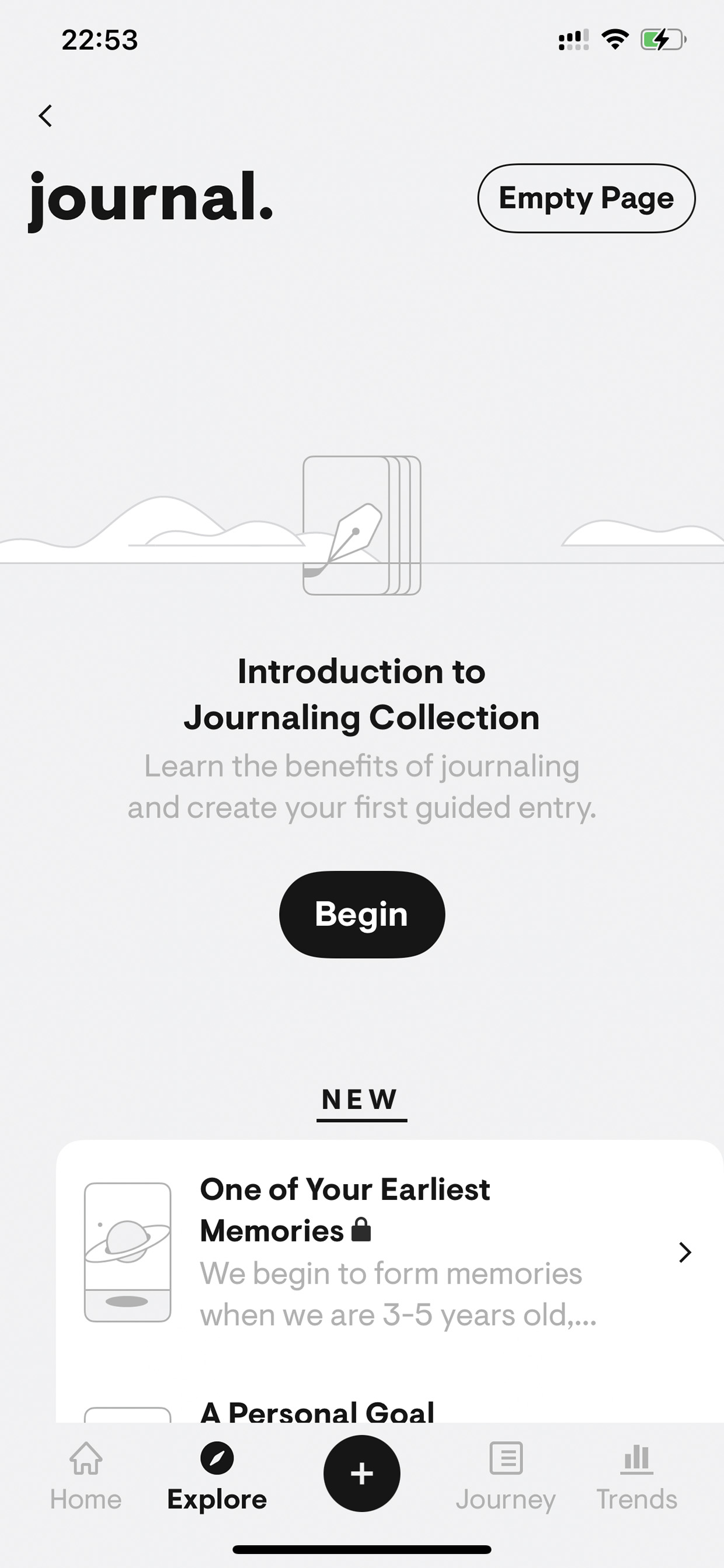
Task: Begin the Introduction to Journaling Collection
Action: click(x=362, y=914)
